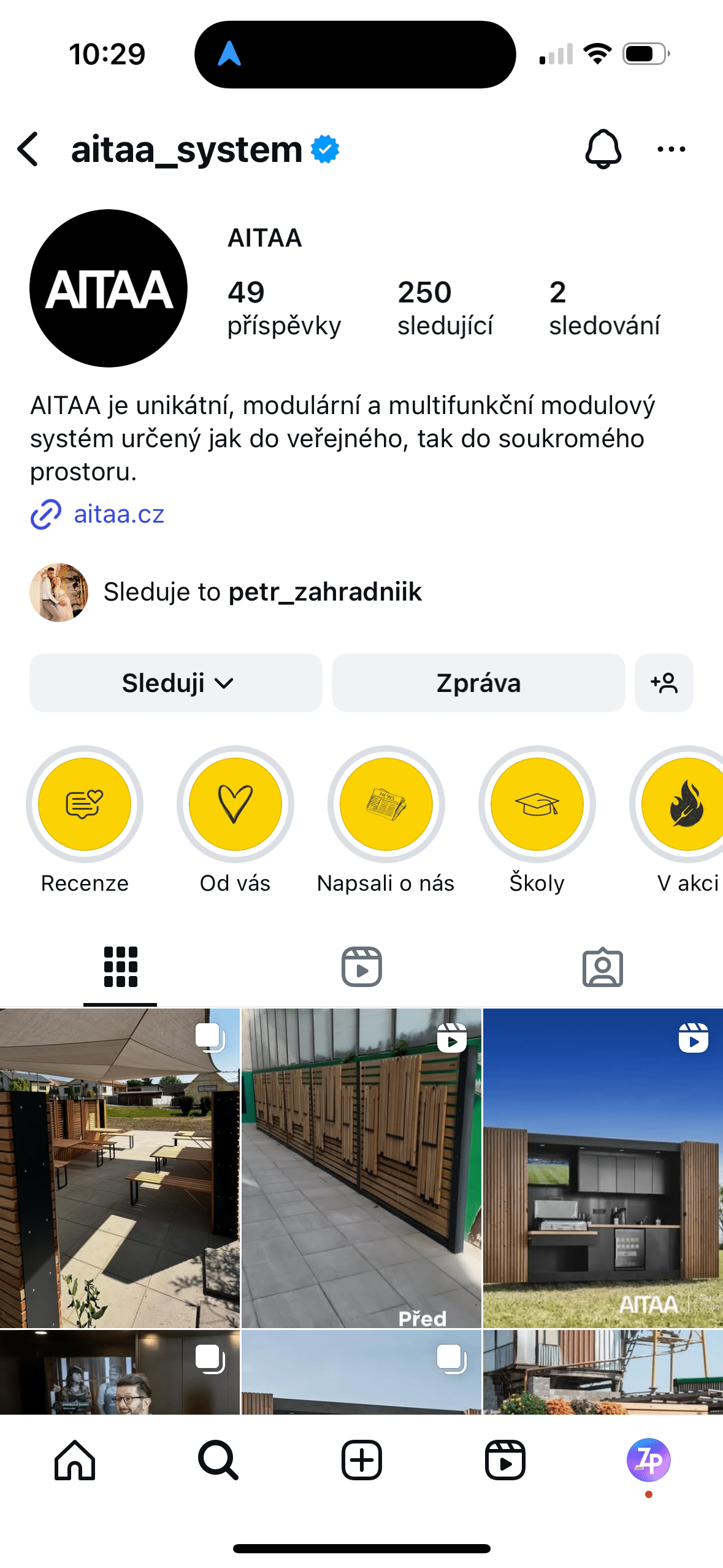
Task: Switch to the Reels profile tab
Action: coord(362,967)
